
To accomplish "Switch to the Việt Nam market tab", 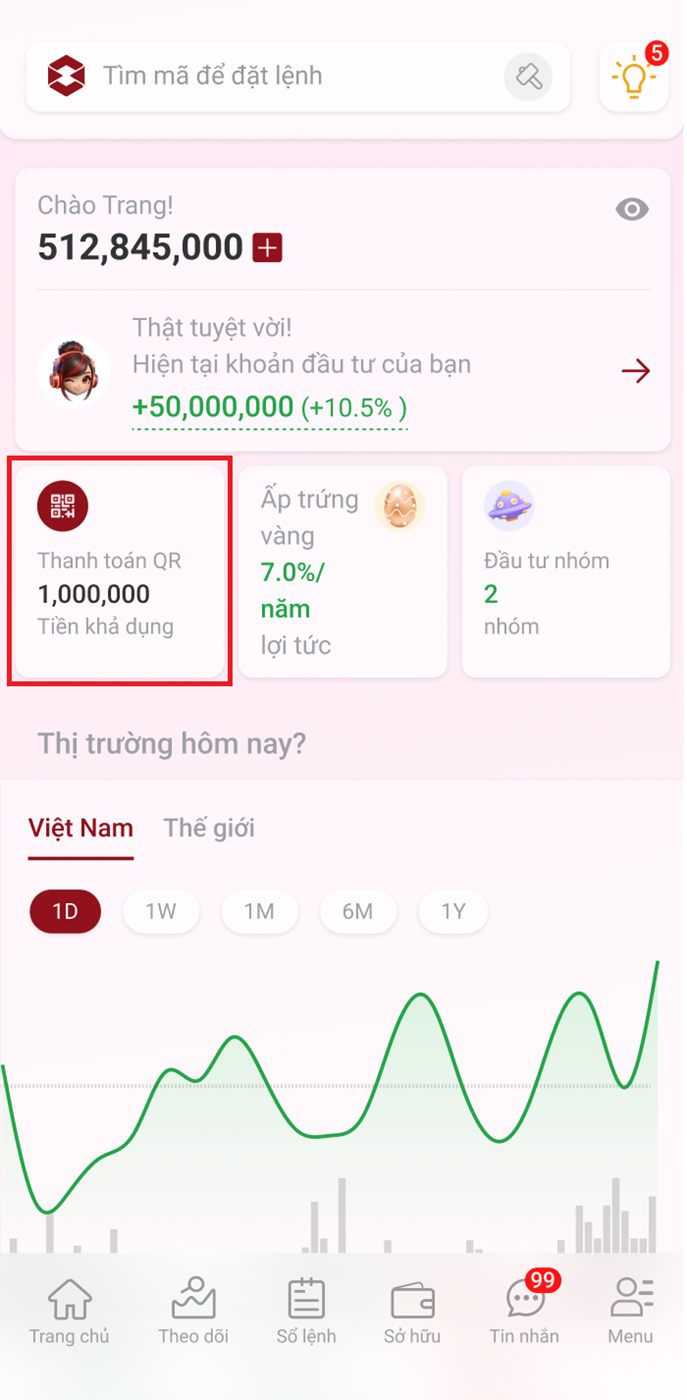I will pos(80,828).
